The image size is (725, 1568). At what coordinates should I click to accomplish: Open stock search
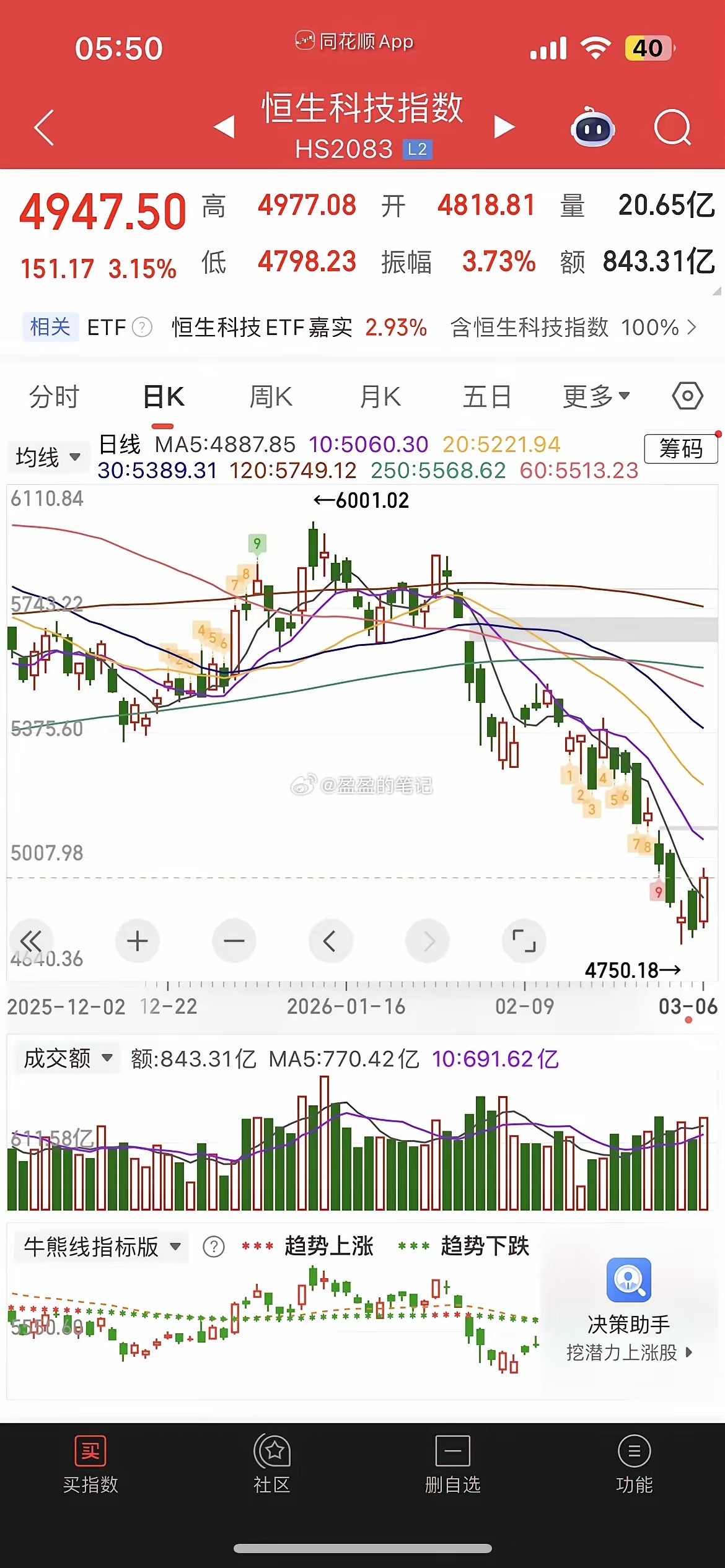[x=672, y=127]
